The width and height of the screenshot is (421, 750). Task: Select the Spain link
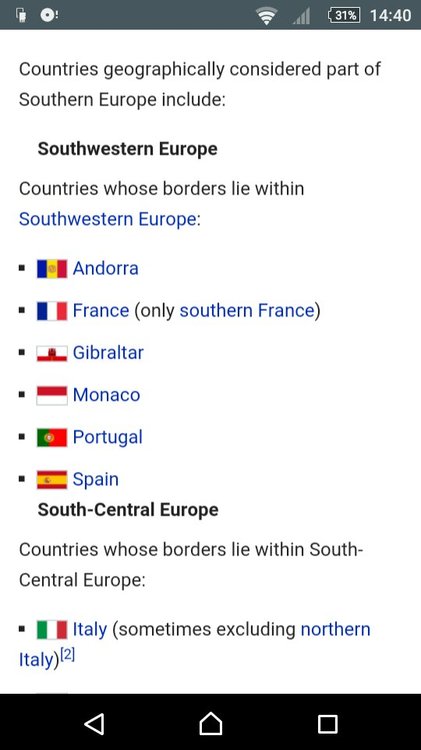(96, 480)
